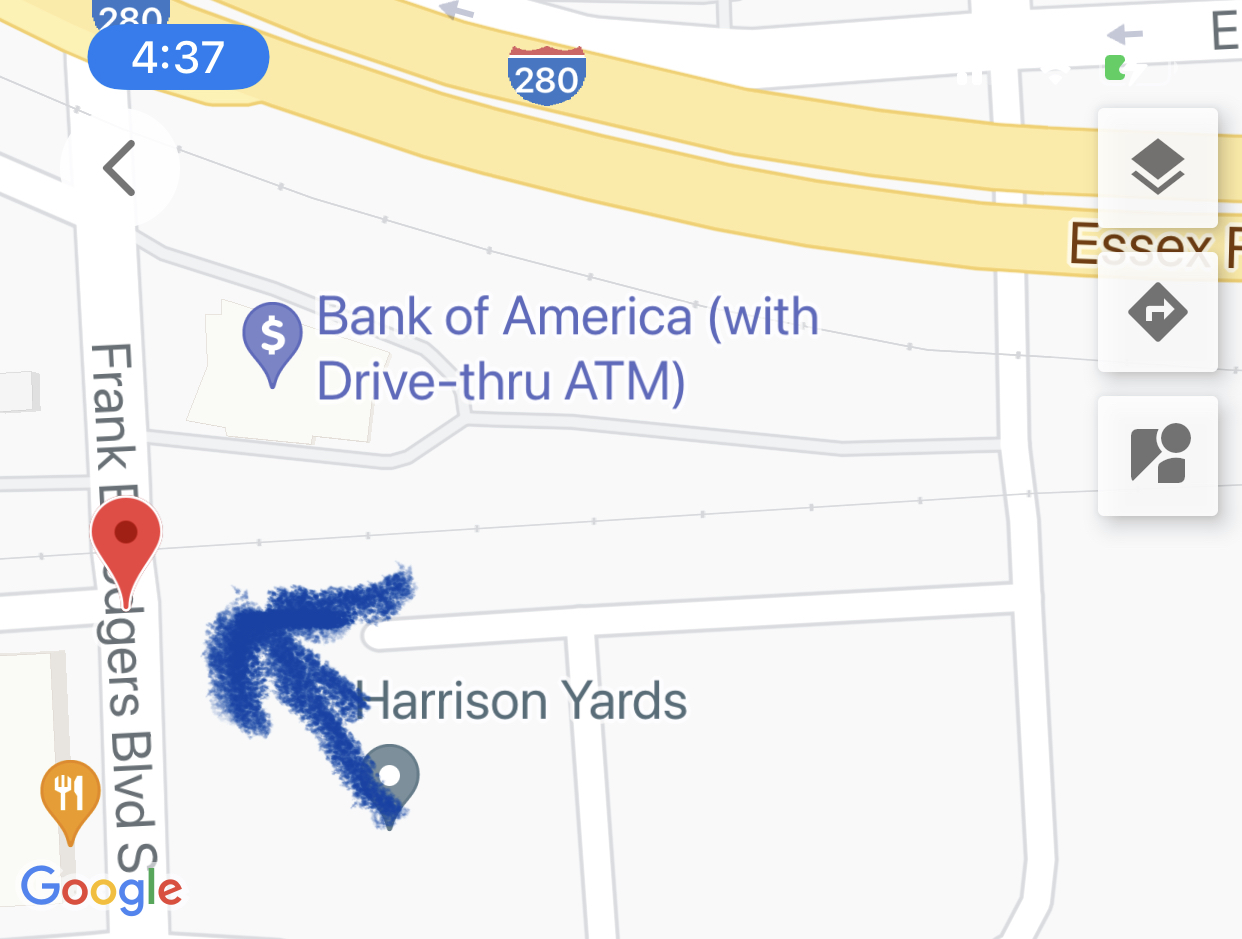Image resolution: width=1242 pixels, height=939 pixels.
Task: Go back using the back arrow
Action: coord(119,168)
